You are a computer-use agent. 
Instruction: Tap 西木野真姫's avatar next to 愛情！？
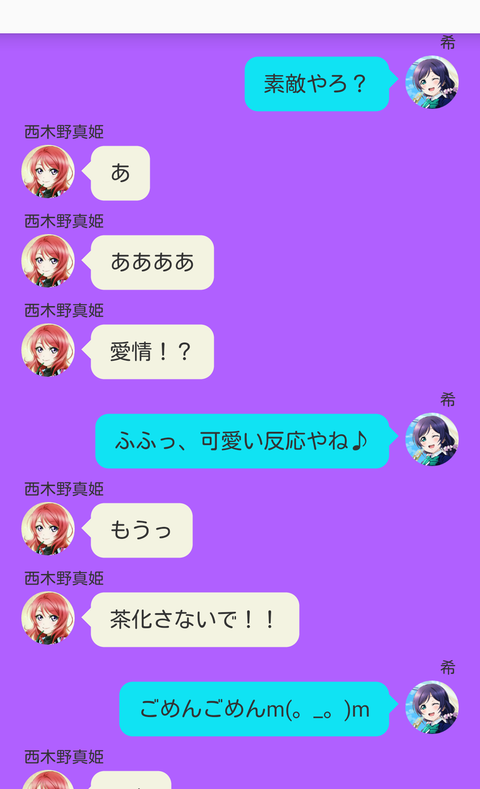tap(48, 350)
